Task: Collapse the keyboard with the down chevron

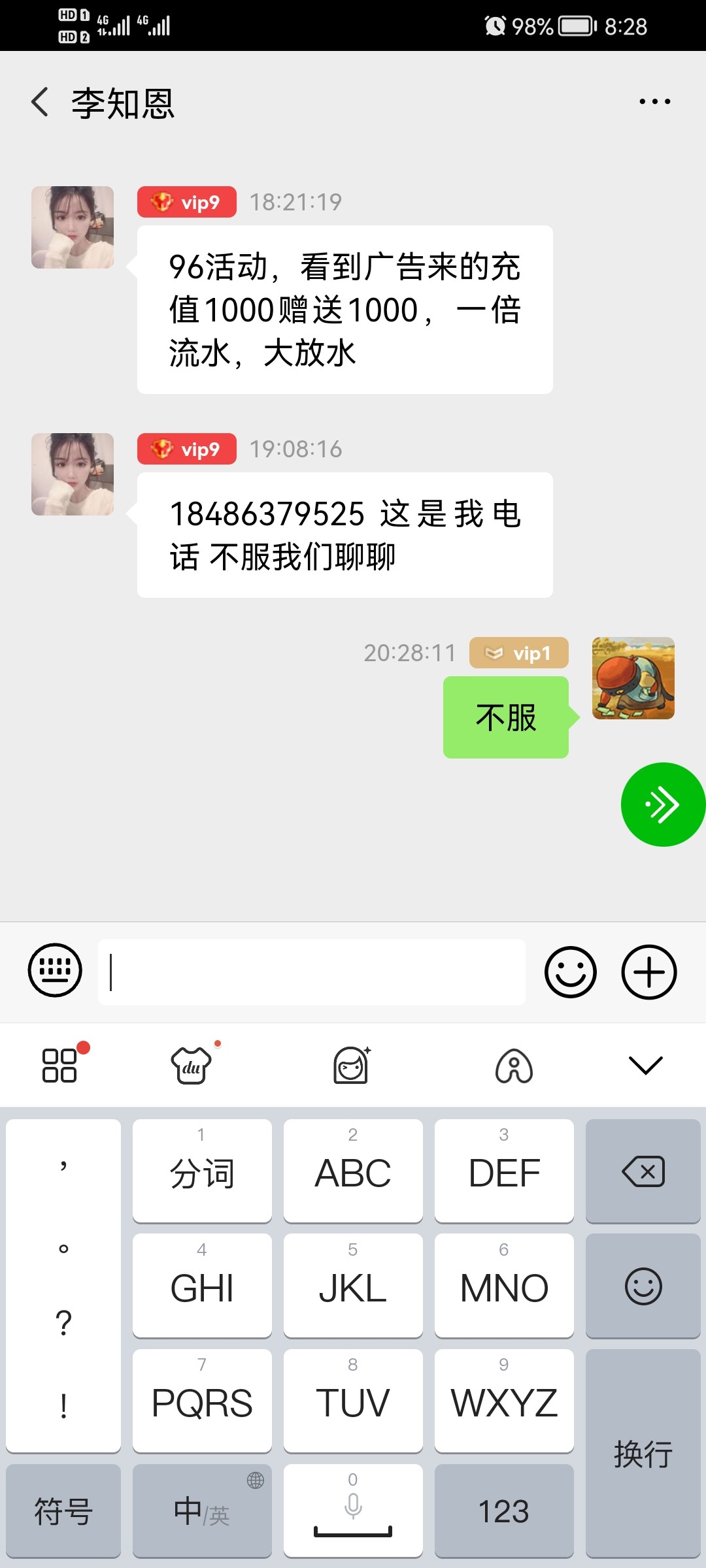Action: [x=645, y=1065]
